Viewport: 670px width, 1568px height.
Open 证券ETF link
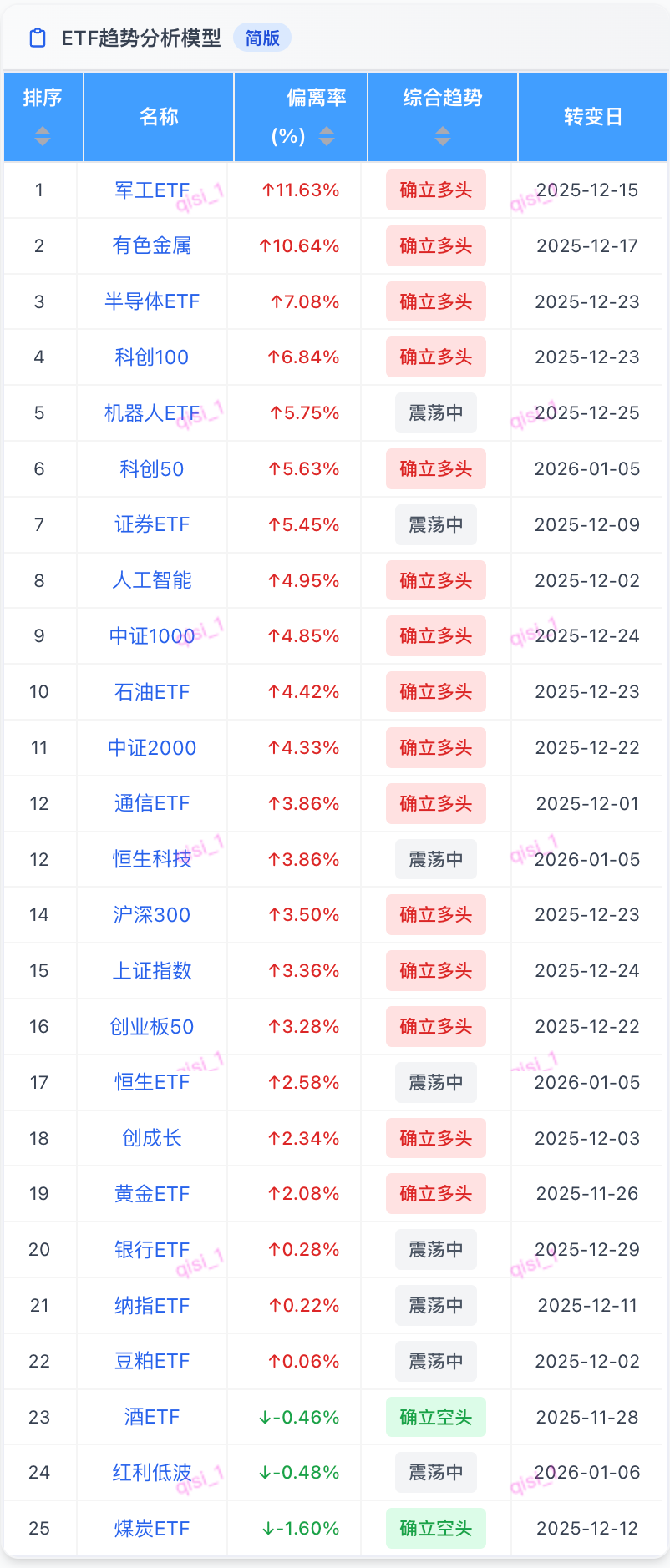tap(151, 524)
